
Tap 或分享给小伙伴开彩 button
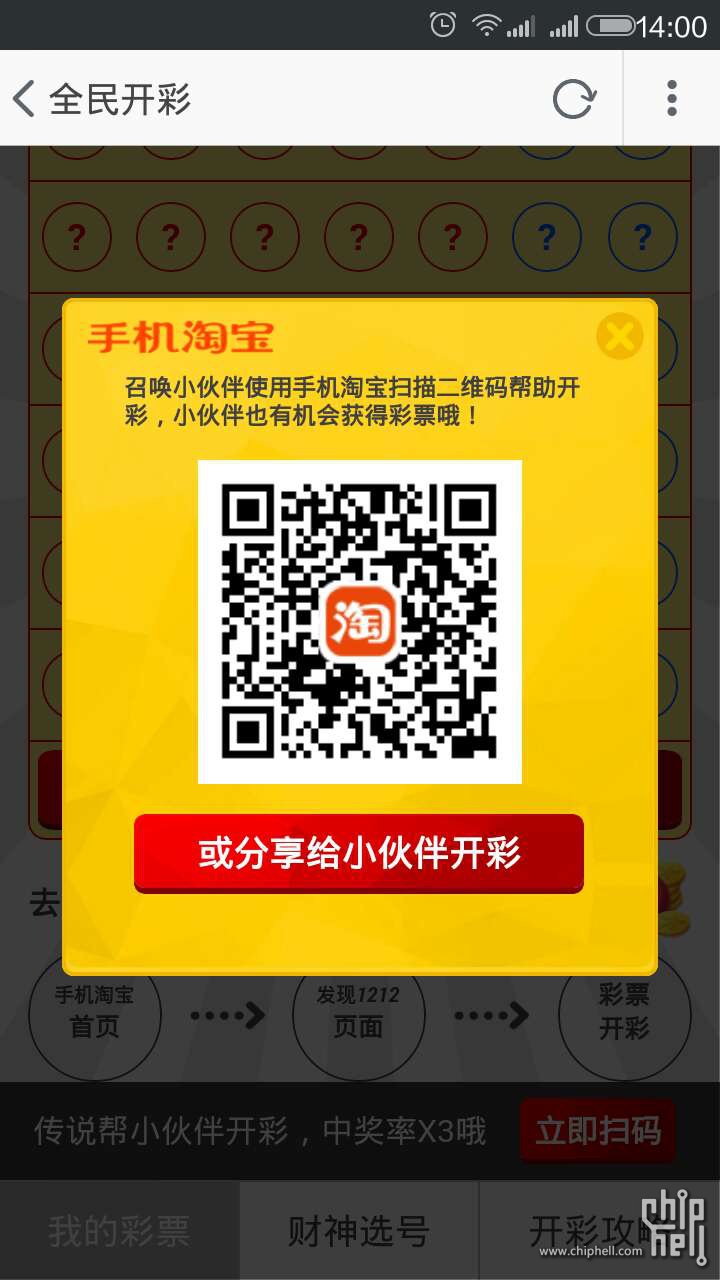coord(358,853)
